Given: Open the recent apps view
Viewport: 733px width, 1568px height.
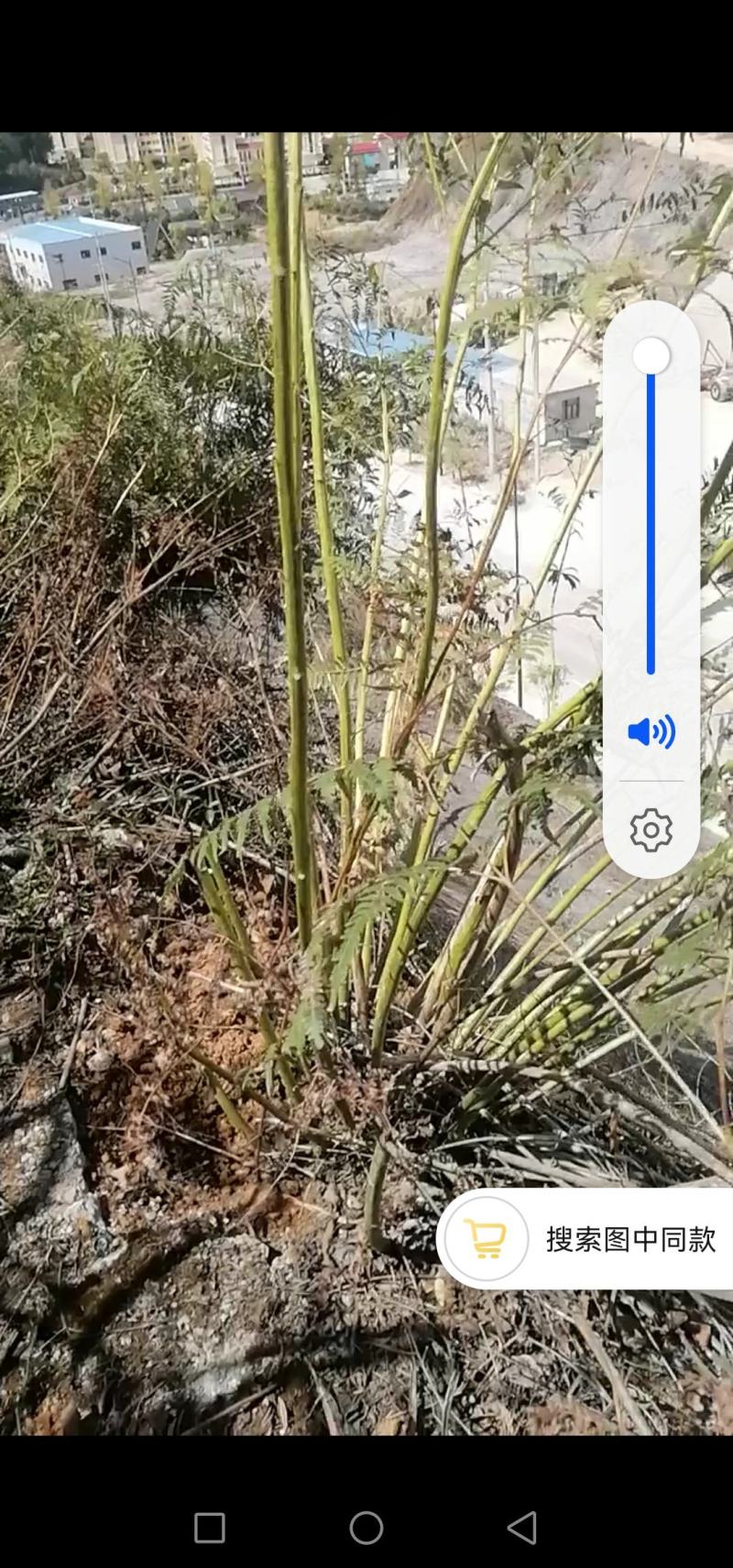Looking at the screenshot, I should click(210, 1528).
